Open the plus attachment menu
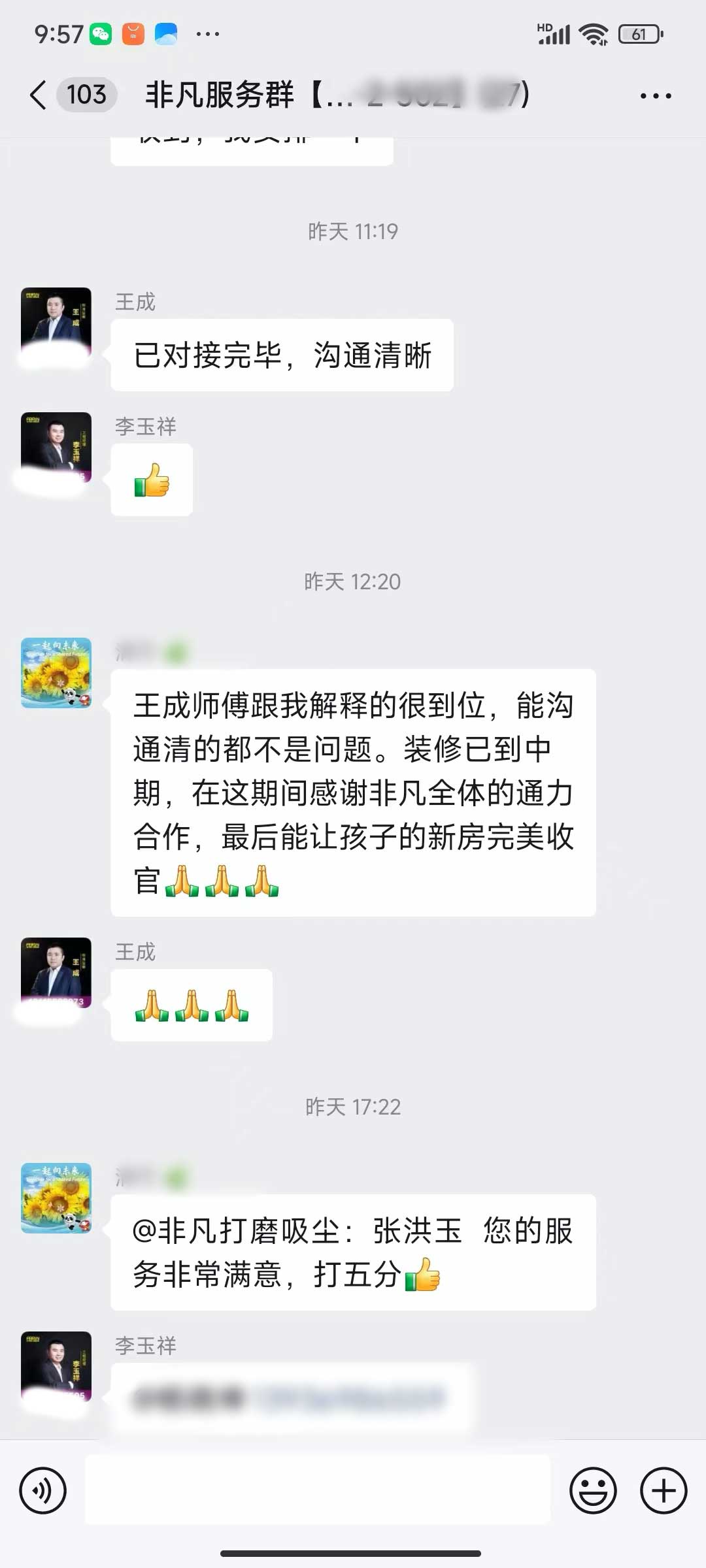Image resolution: width=706 pixels, height=1568 pixels. [x=663, y=1491]
